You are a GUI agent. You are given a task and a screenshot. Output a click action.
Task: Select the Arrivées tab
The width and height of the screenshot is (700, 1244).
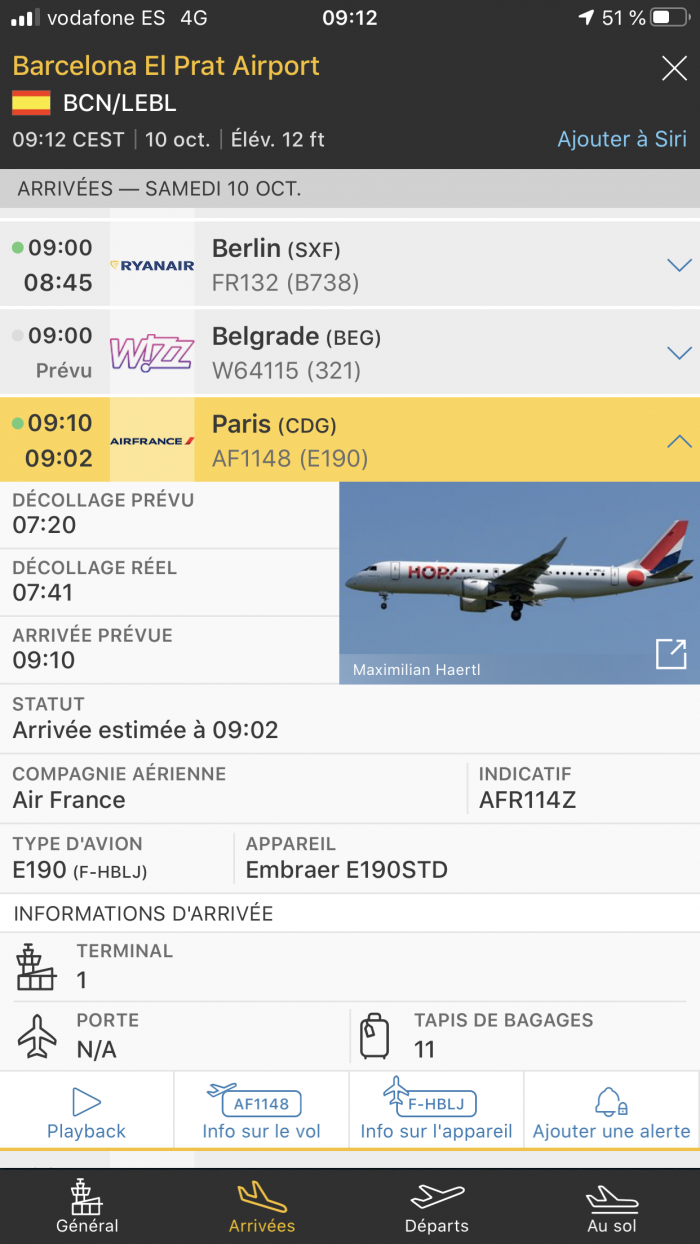pos(262,1206)
